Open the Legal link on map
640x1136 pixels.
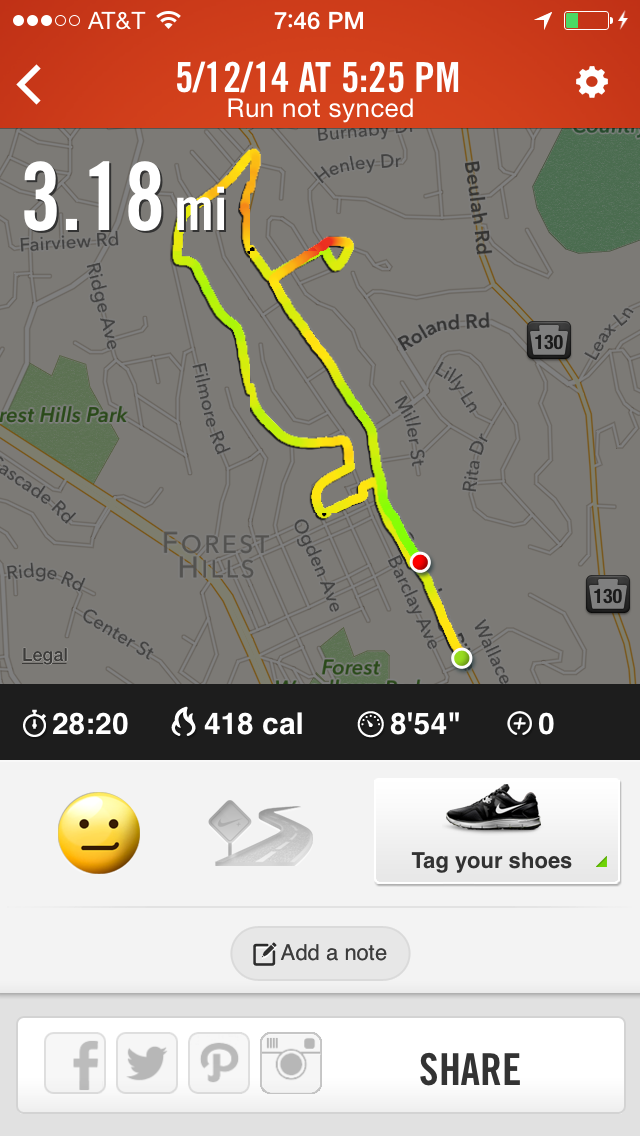(45, 656)
